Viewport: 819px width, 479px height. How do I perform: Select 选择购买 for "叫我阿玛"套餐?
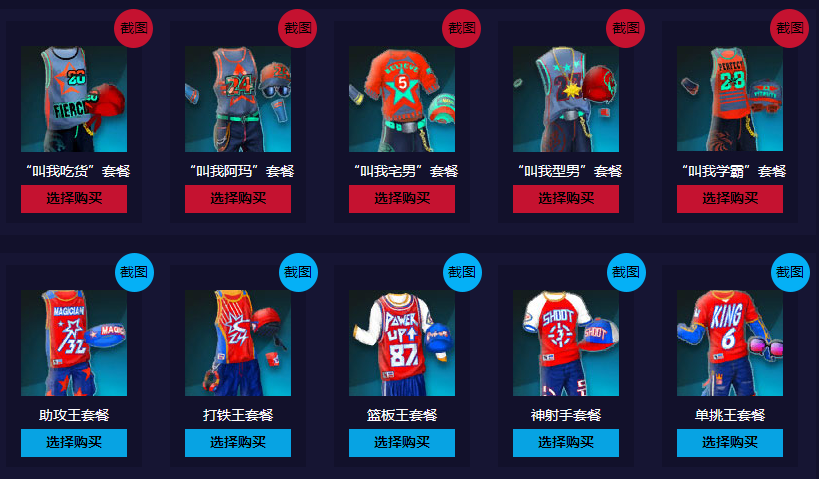tap(238, 199)
